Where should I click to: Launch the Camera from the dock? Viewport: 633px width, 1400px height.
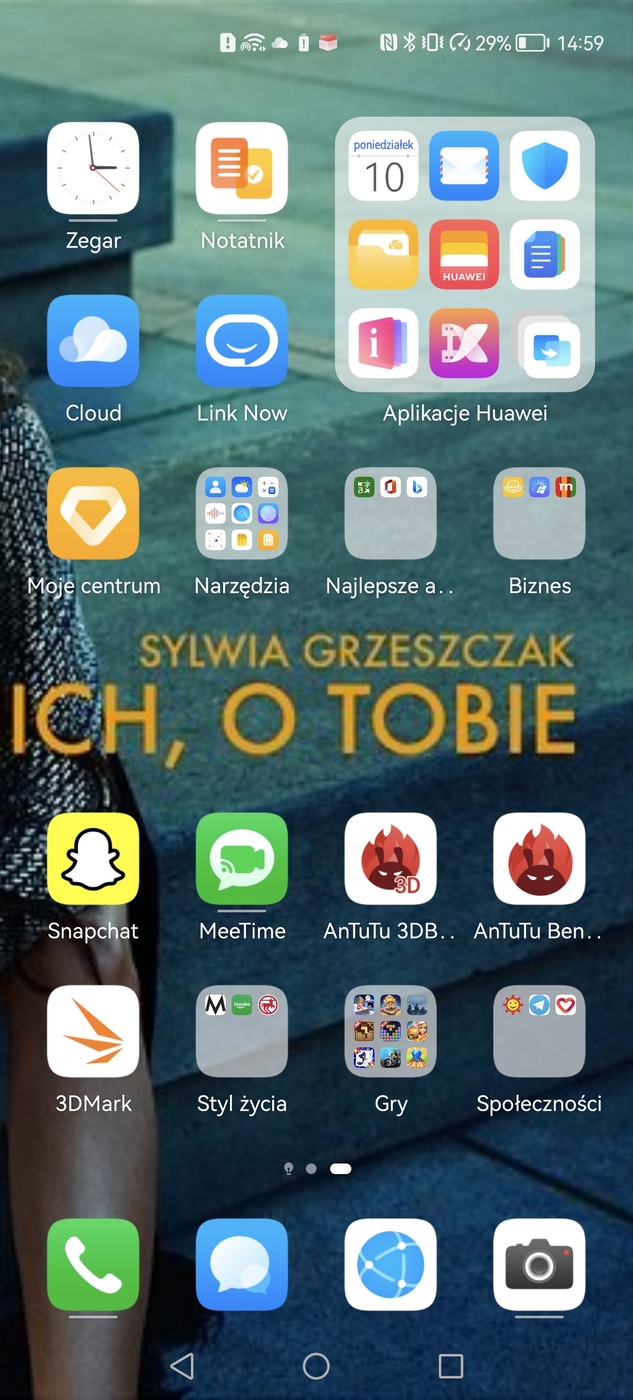539,1264
